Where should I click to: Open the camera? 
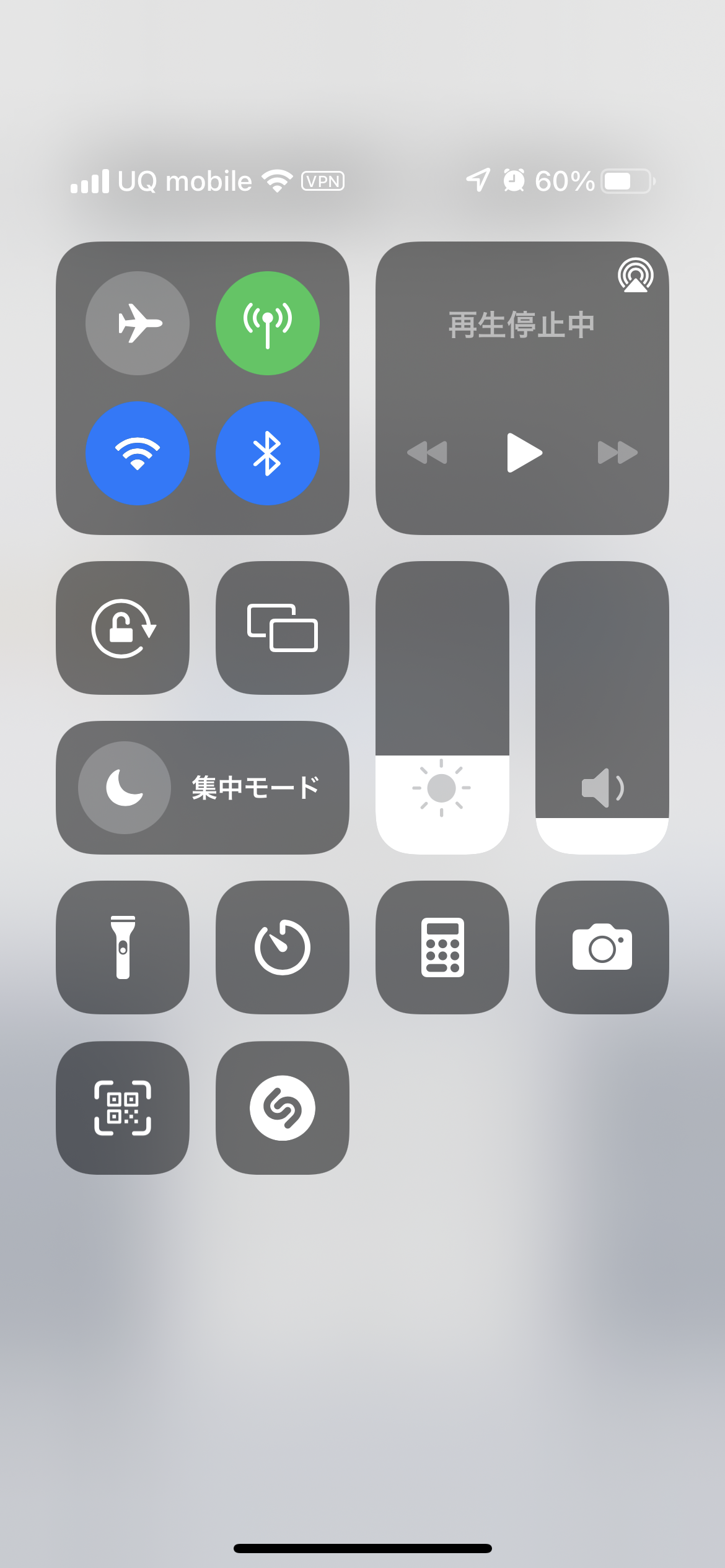(x=602, y=947)
